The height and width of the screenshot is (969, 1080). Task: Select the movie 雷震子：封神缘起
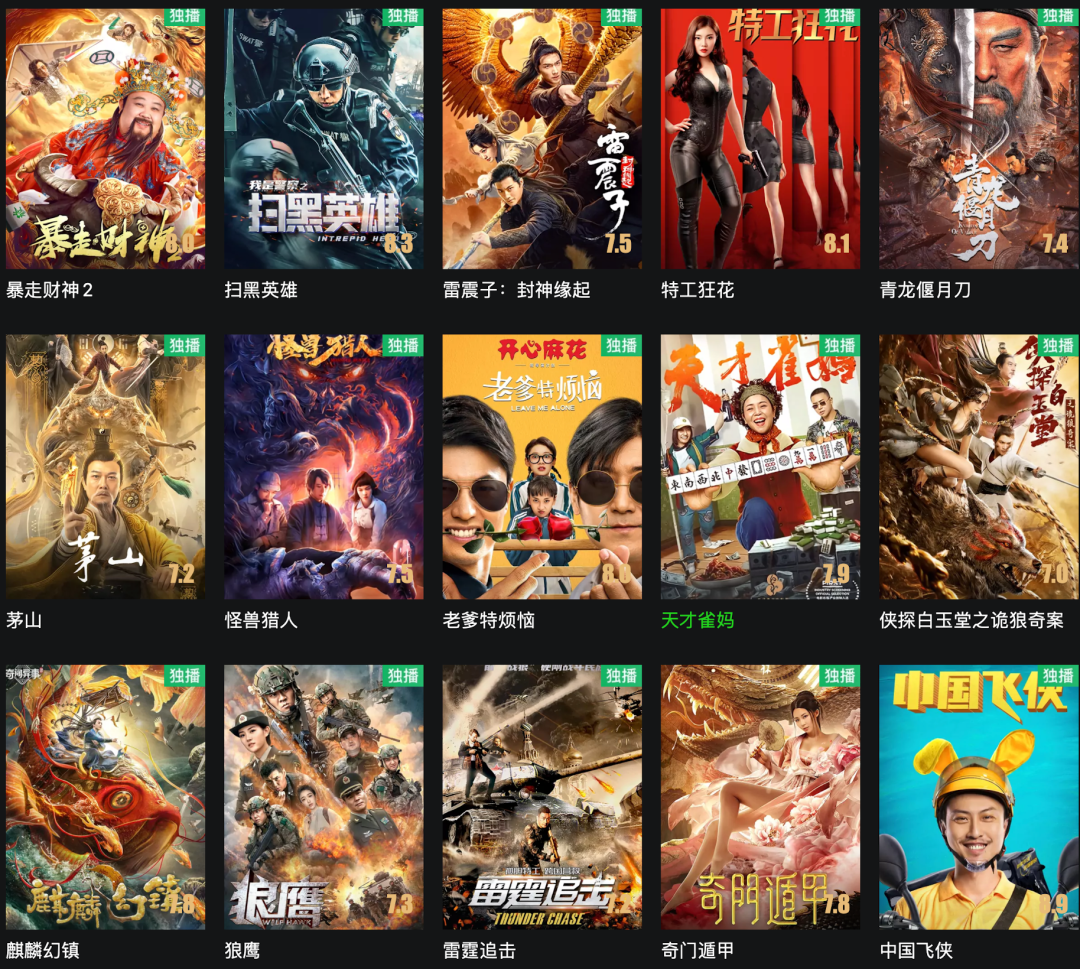pos(542,140)
